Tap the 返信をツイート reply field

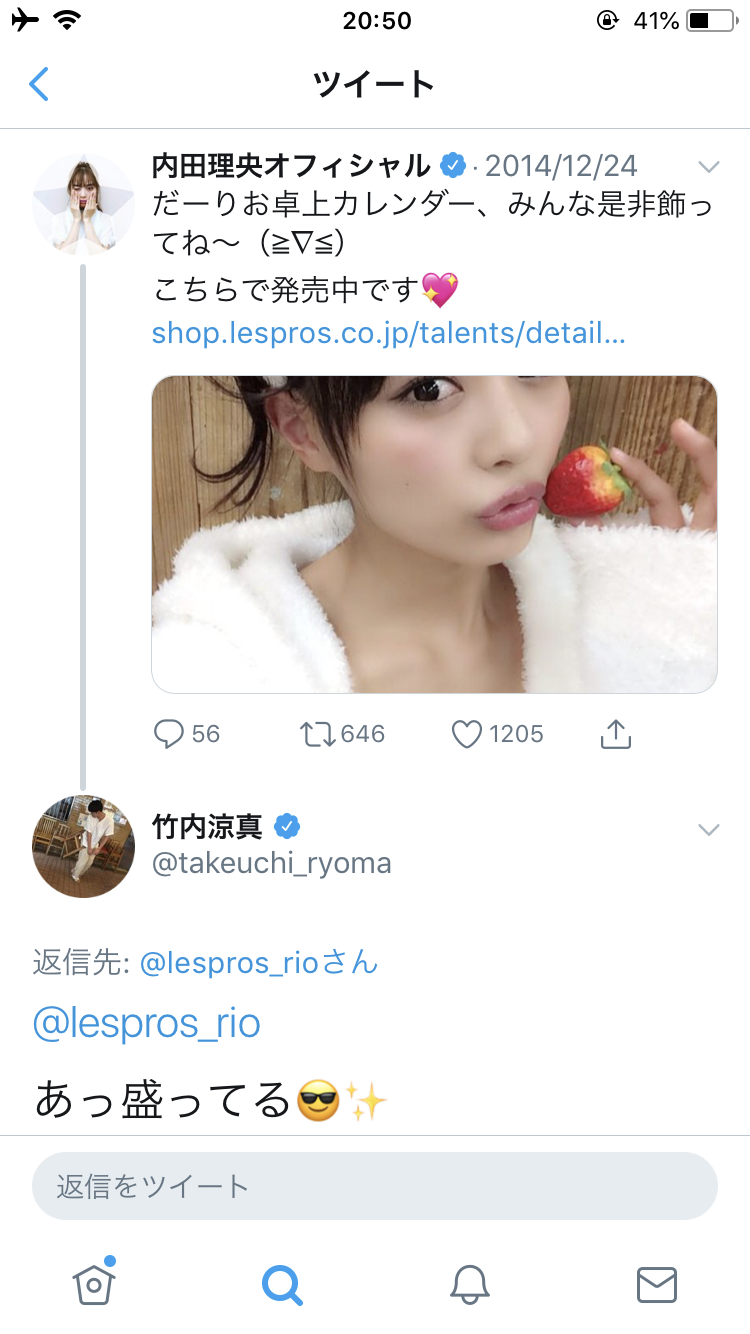click(x=375, y=1186)
